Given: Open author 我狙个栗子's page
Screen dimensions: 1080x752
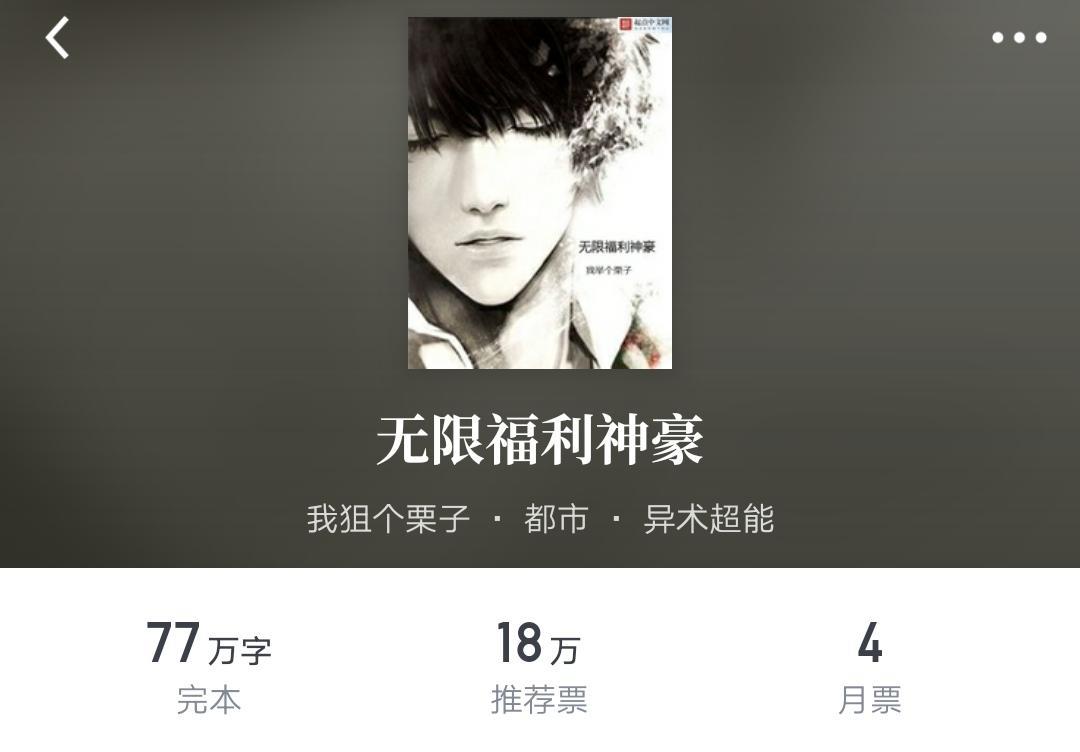Looking at the screenshot, I should pyautogui.click(x=388, y=519).
